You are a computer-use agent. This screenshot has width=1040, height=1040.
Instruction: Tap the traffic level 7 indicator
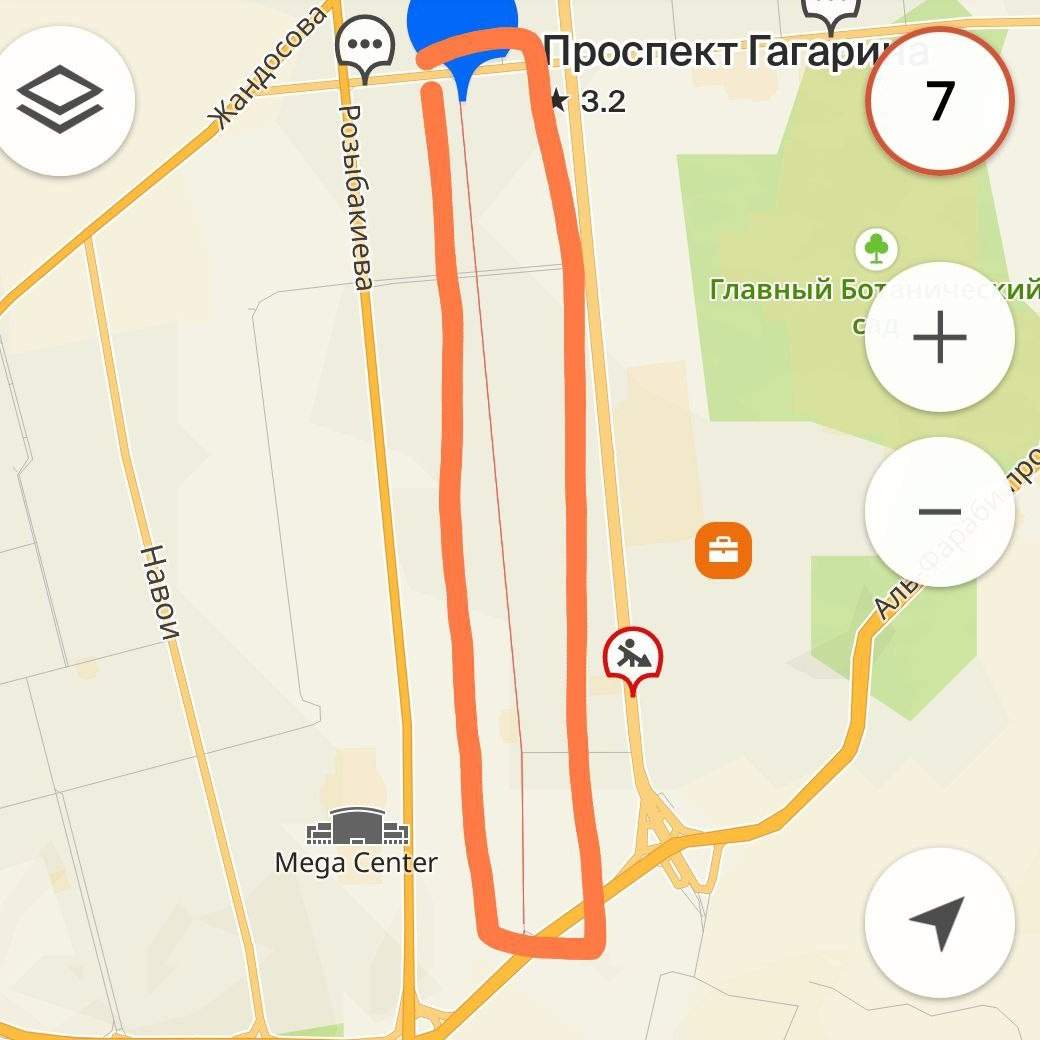coord(939,101)
